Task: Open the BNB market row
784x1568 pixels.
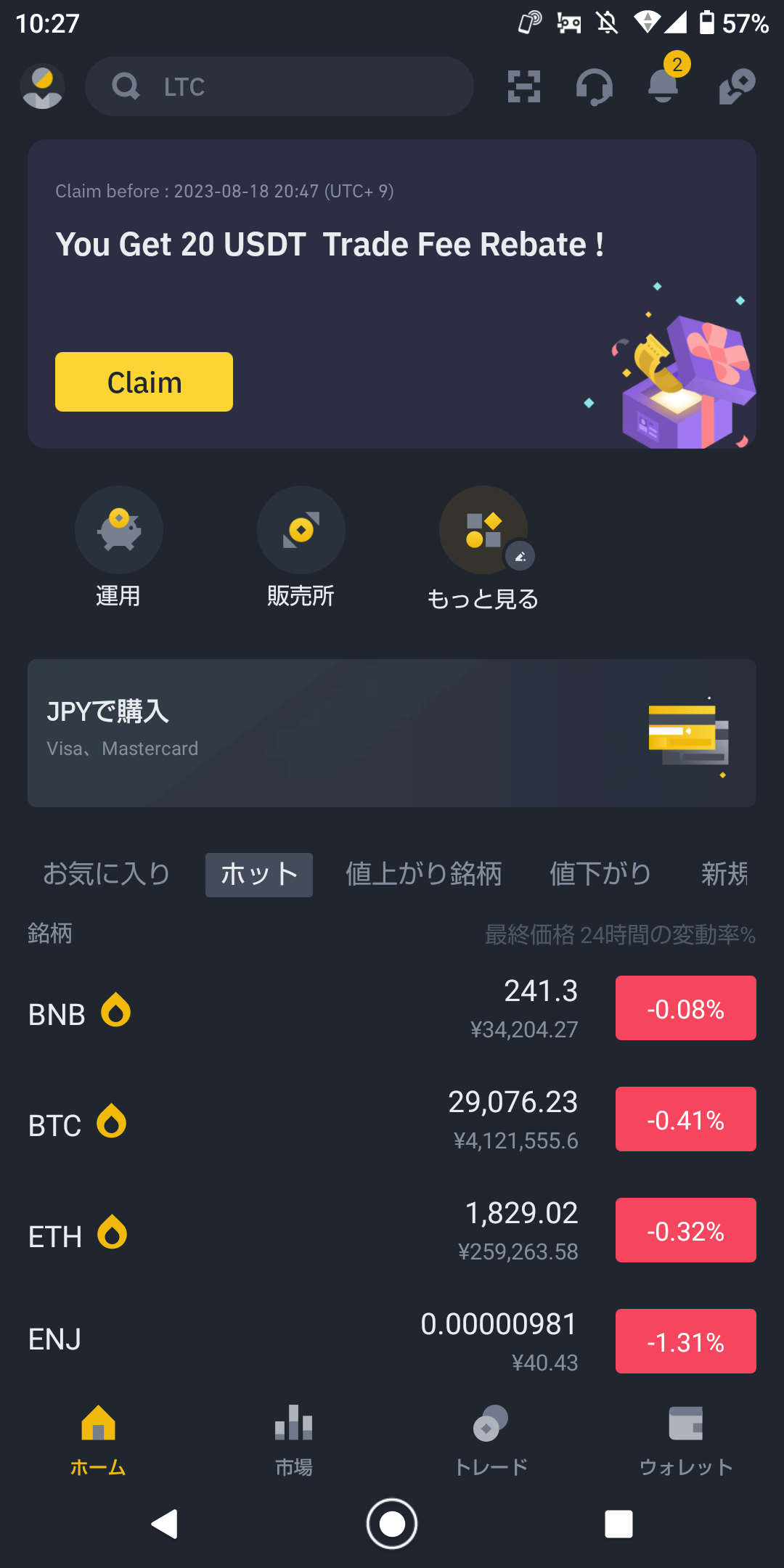Action: [x=392, y=1009]
